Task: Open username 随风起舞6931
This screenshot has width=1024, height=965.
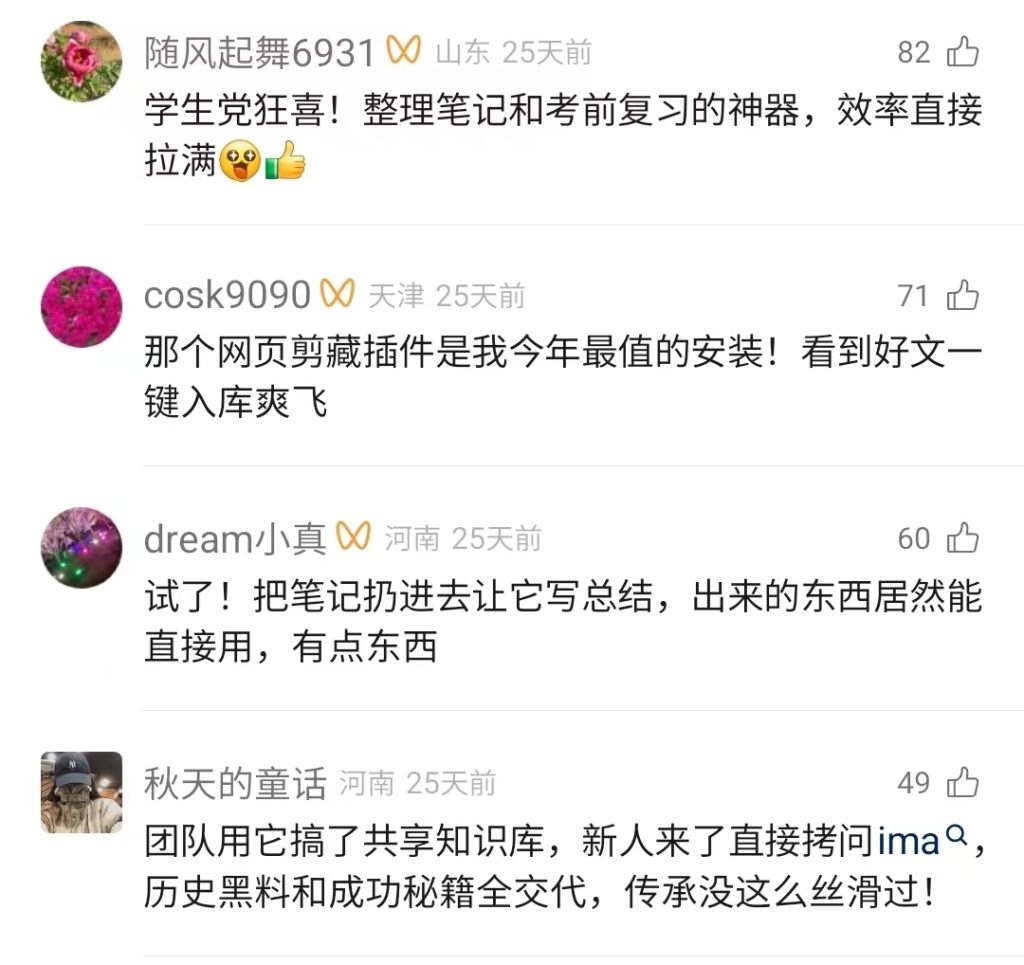Action: pos(259,52)
